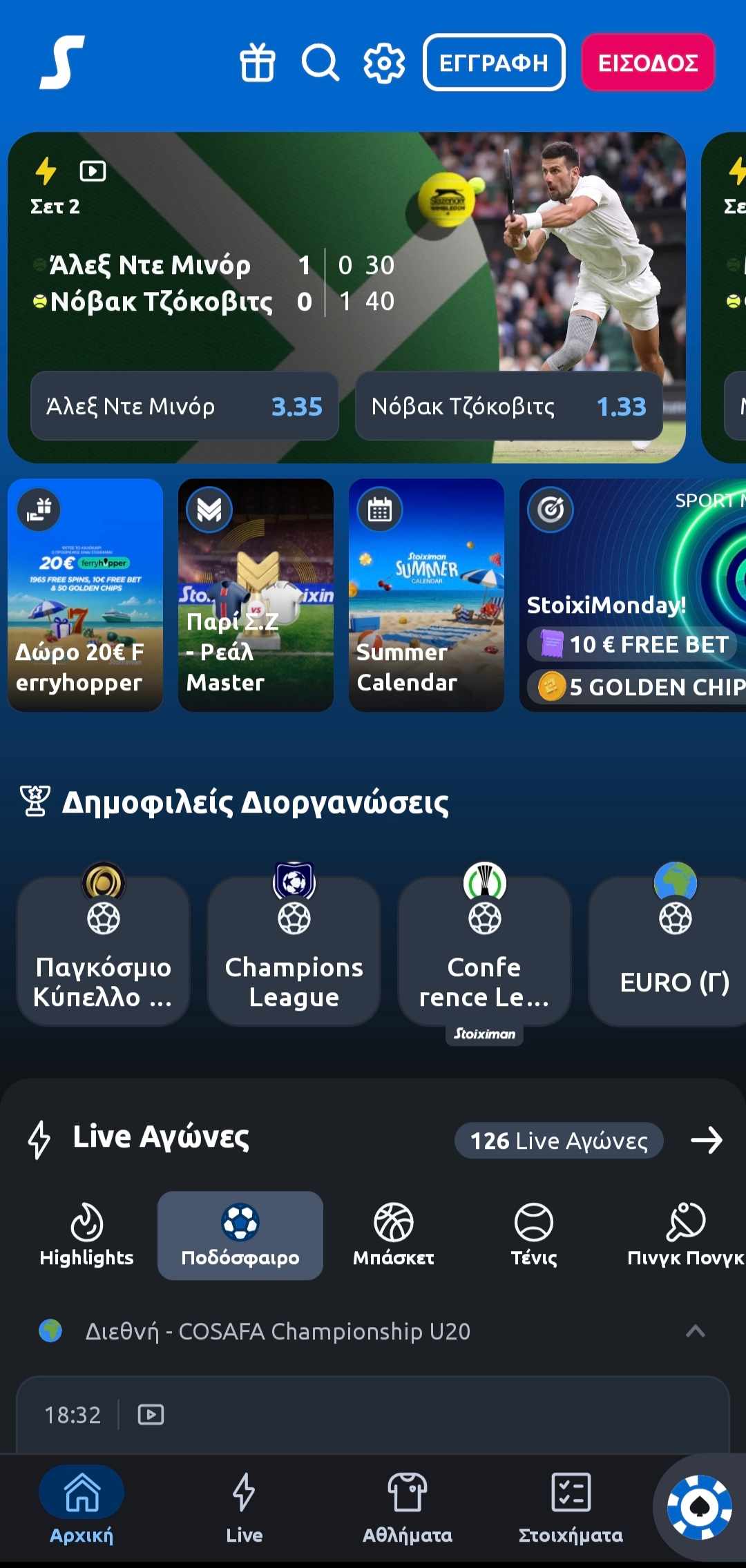Collapse the COSAFA Championship U20 section
Viewport: 746px width, 1568px height.
(x=695, y=1331)
